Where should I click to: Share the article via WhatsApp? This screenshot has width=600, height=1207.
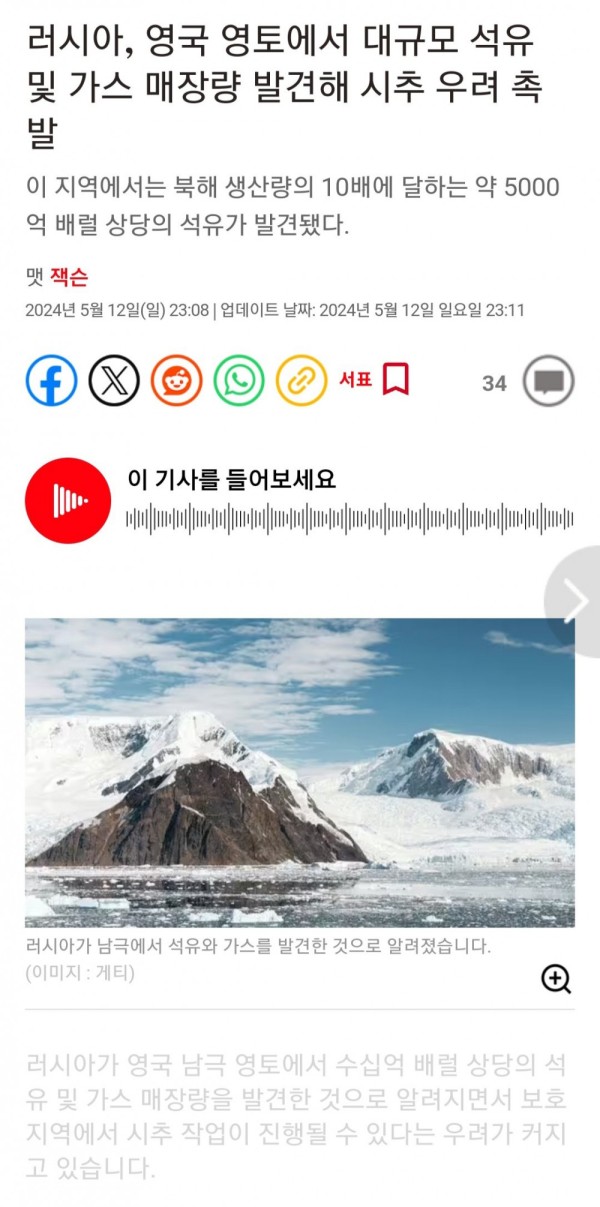point(239,381)
